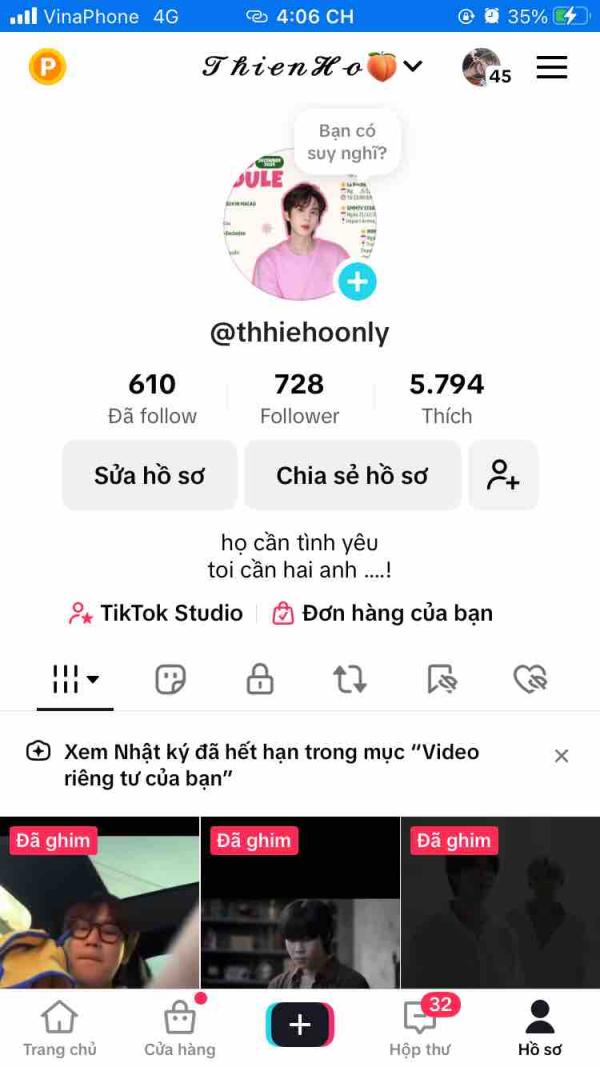Open TikTok Studio
Image resolution: width=600 pixels, height=1067 pixels.
click(156, 613)
